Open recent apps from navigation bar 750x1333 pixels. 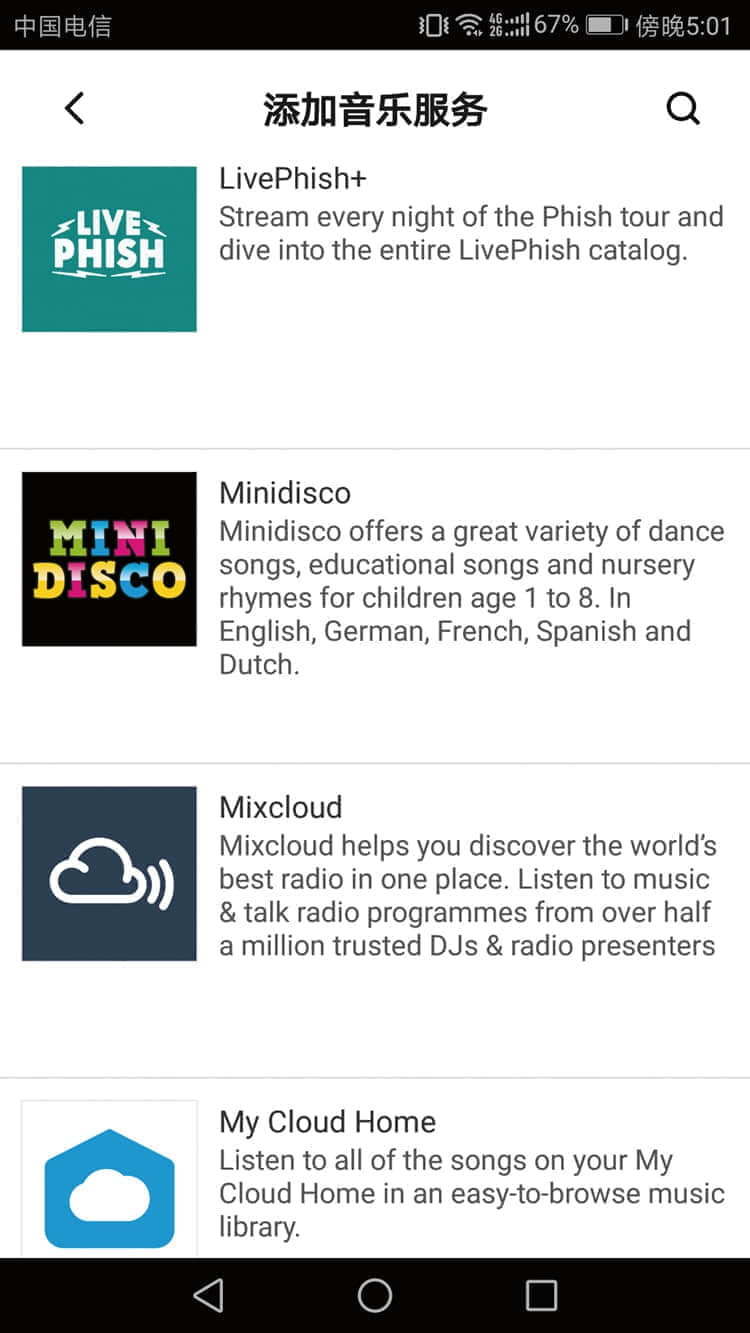[x=541, y=1296]
